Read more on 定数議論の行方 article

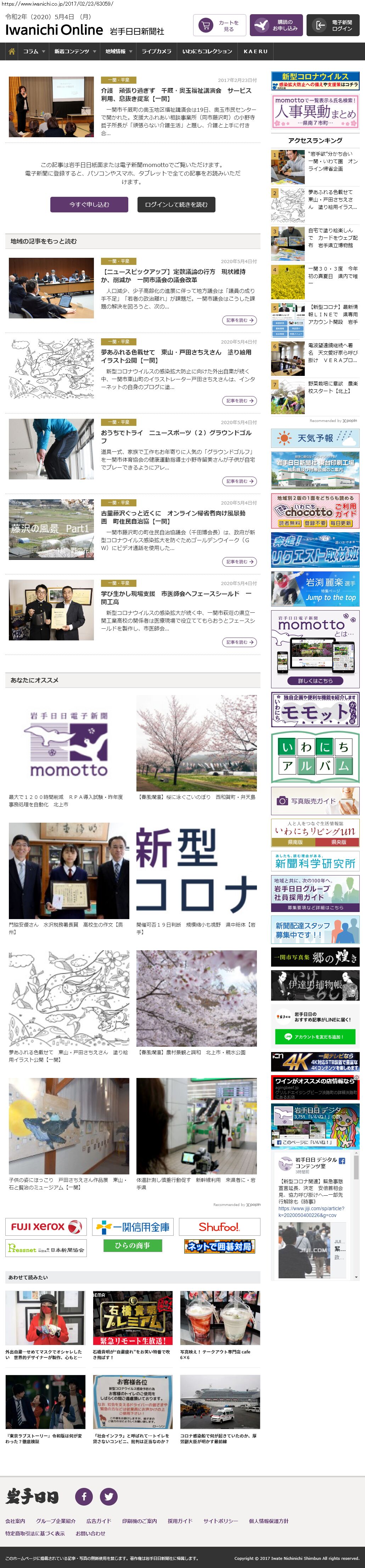click(x=239, y=320)
